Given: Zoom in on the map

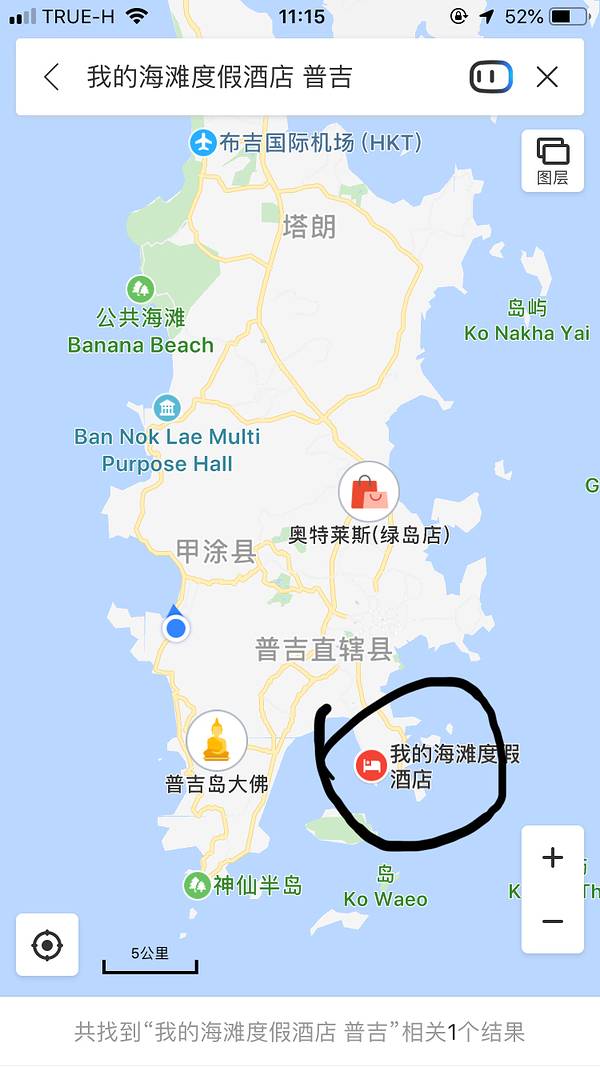Looking at the screenshot, I should [553, 858].
